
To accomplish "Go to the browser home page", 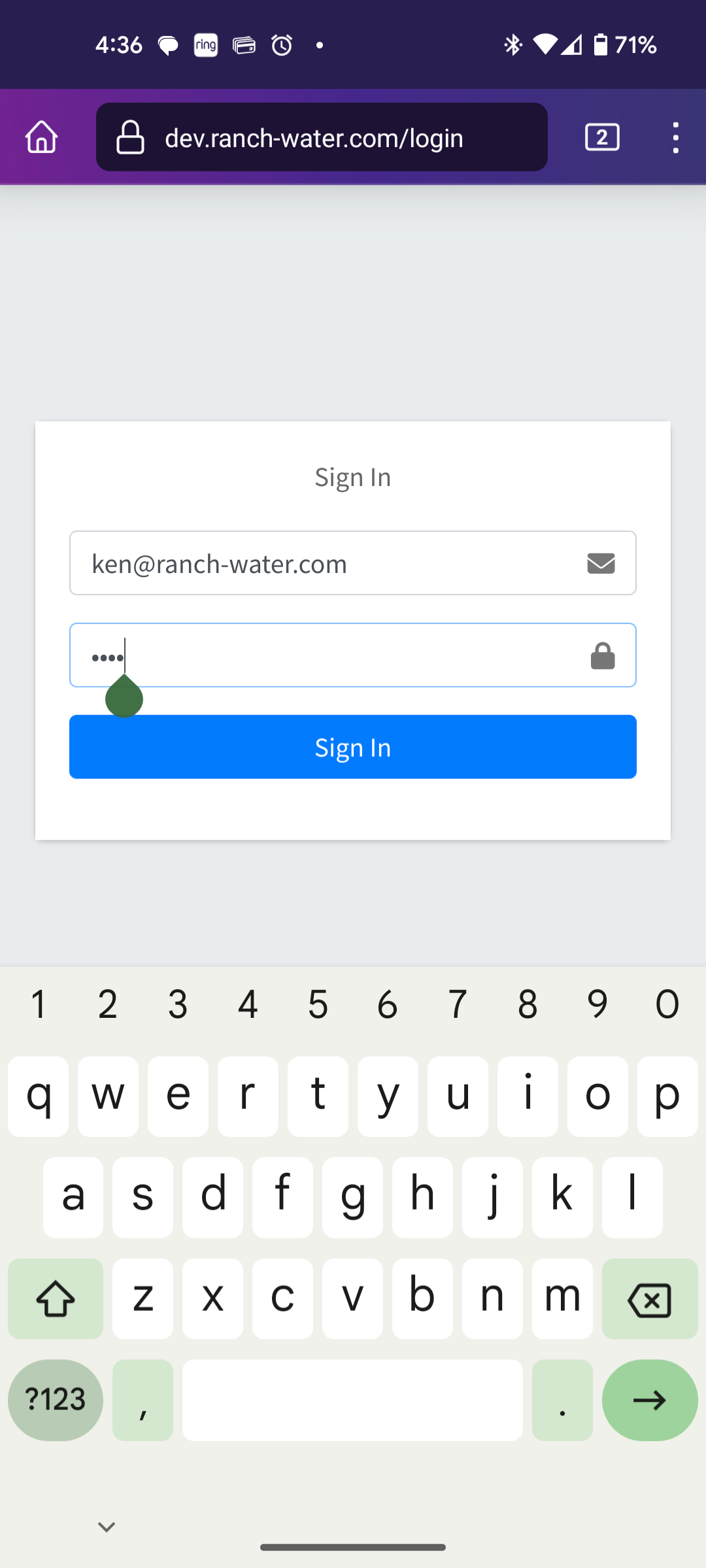I will pos(41,137).
